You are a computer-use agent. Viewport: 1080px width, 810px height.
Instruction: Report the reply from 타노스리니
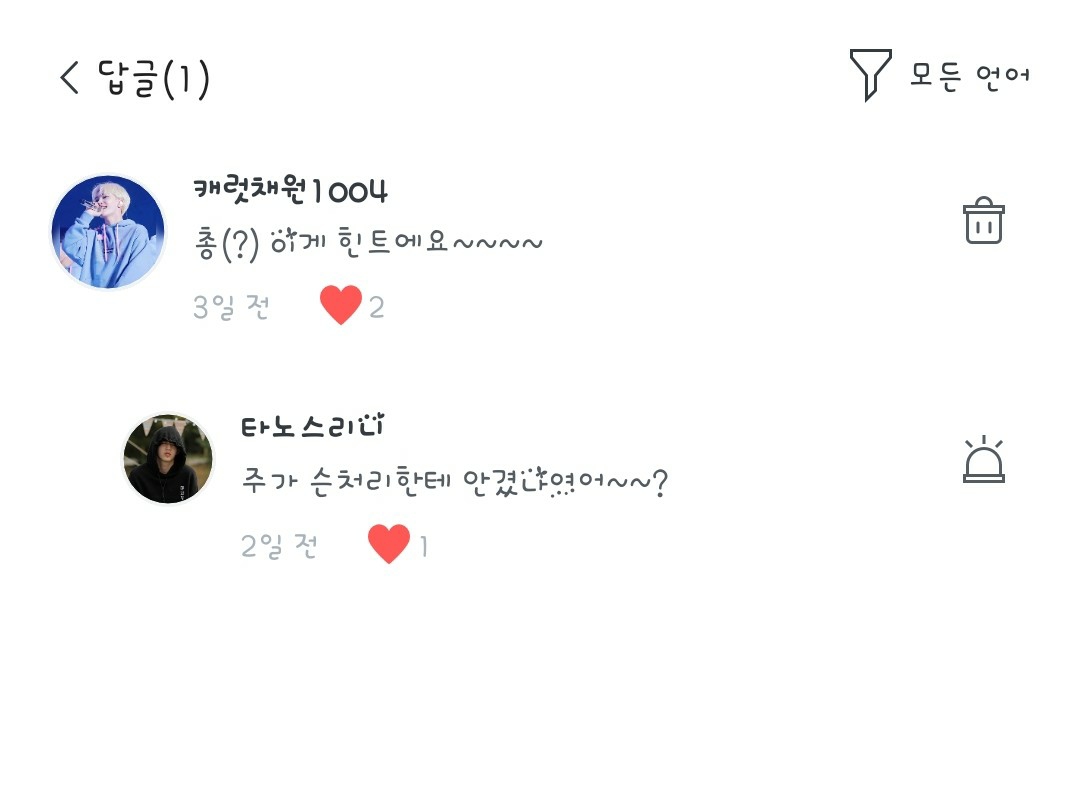(x=983, y=461)
